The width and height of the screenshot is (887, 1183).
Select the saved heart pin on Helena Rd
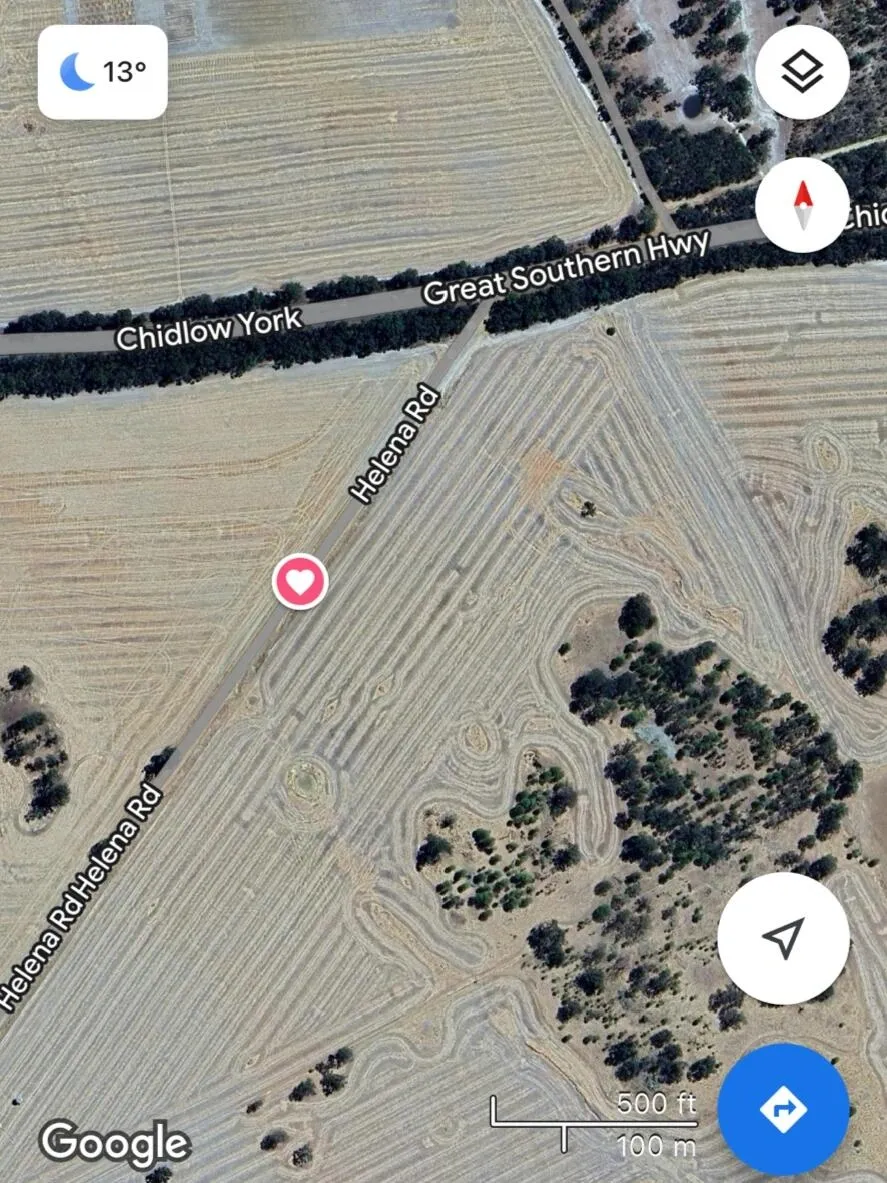pos(300,580)
